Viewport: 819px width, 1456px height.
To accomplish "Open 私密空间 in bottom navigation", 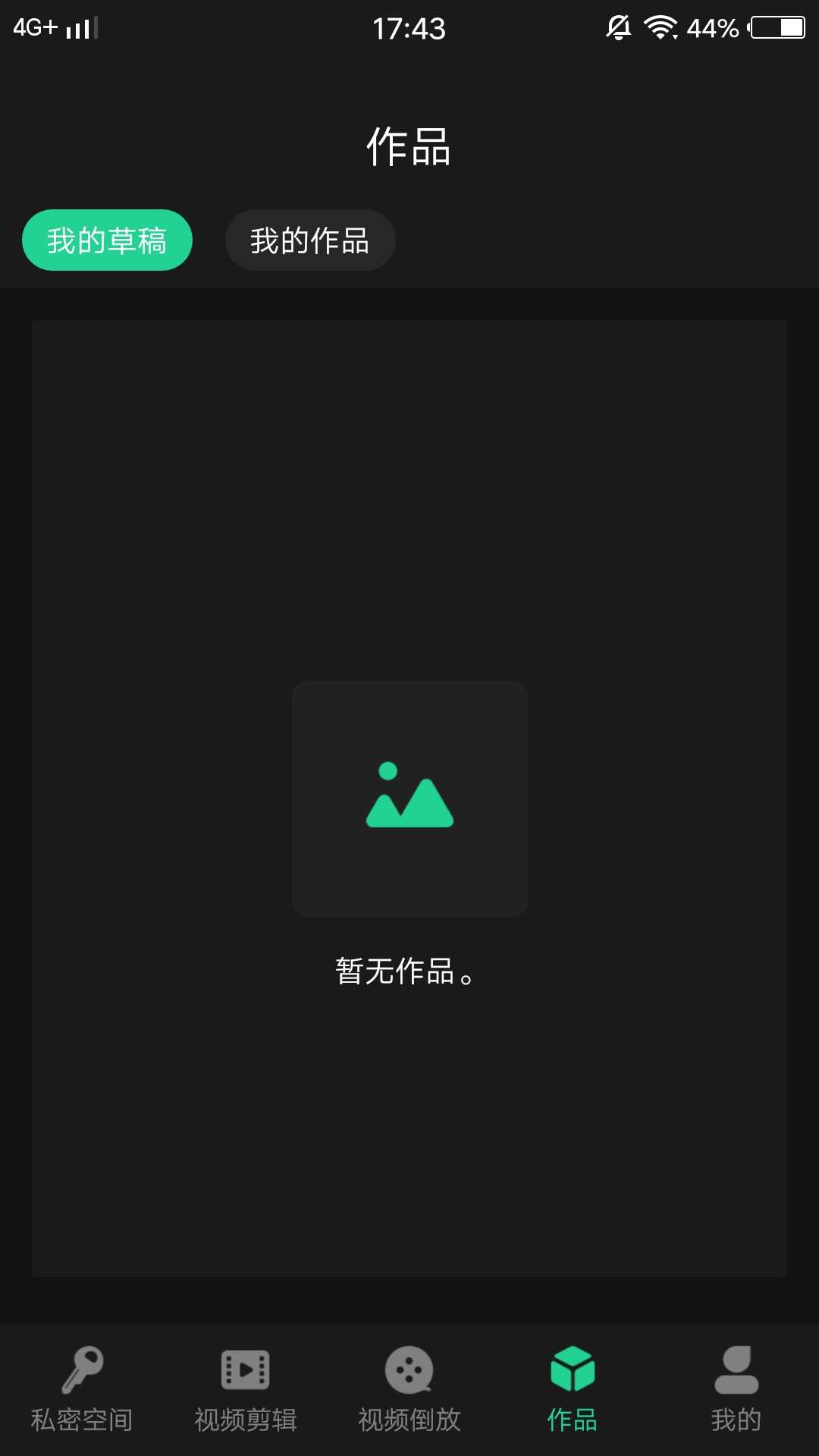I will pos(82,1389).
